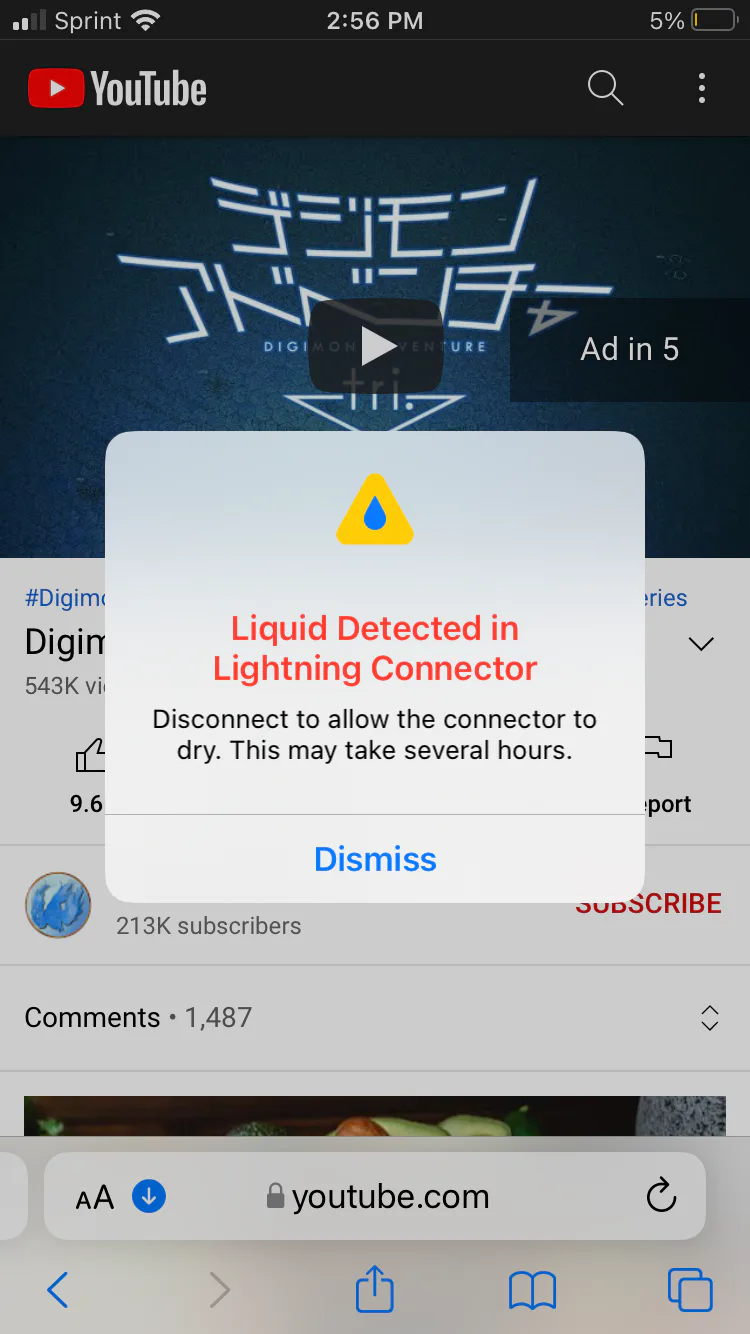Open YouTube search
The image size is (750, 1334).
tap(605, 89)
